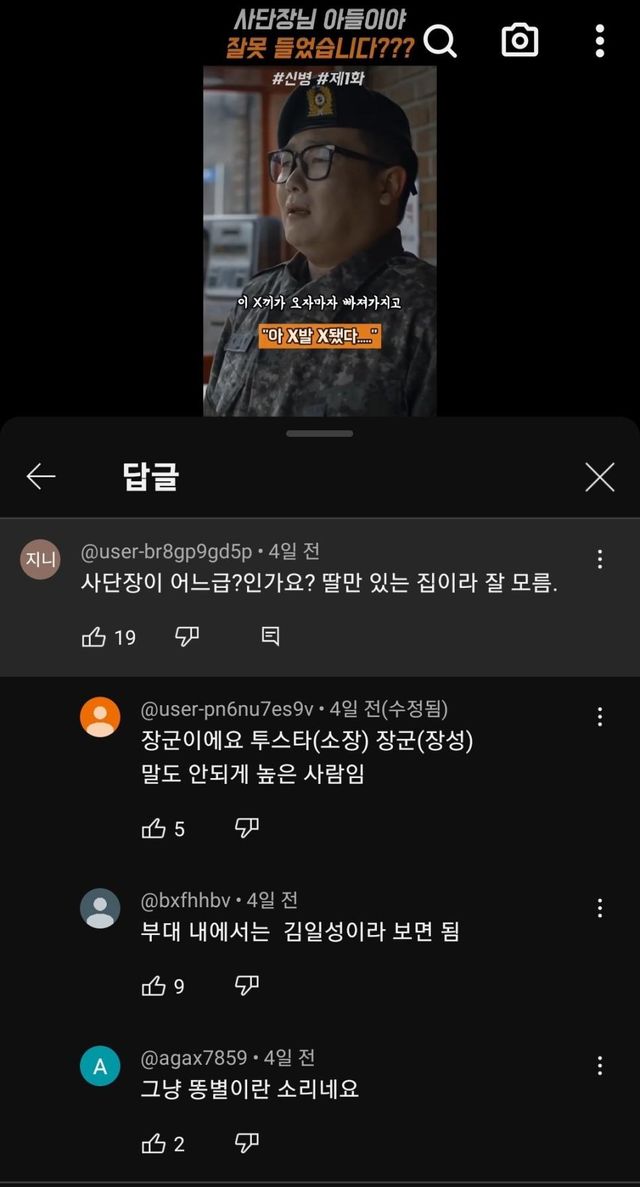This screenshot has width=640, height=1187.
Task: View @agax7859's profile avatar
Action: coord(100,1067)
